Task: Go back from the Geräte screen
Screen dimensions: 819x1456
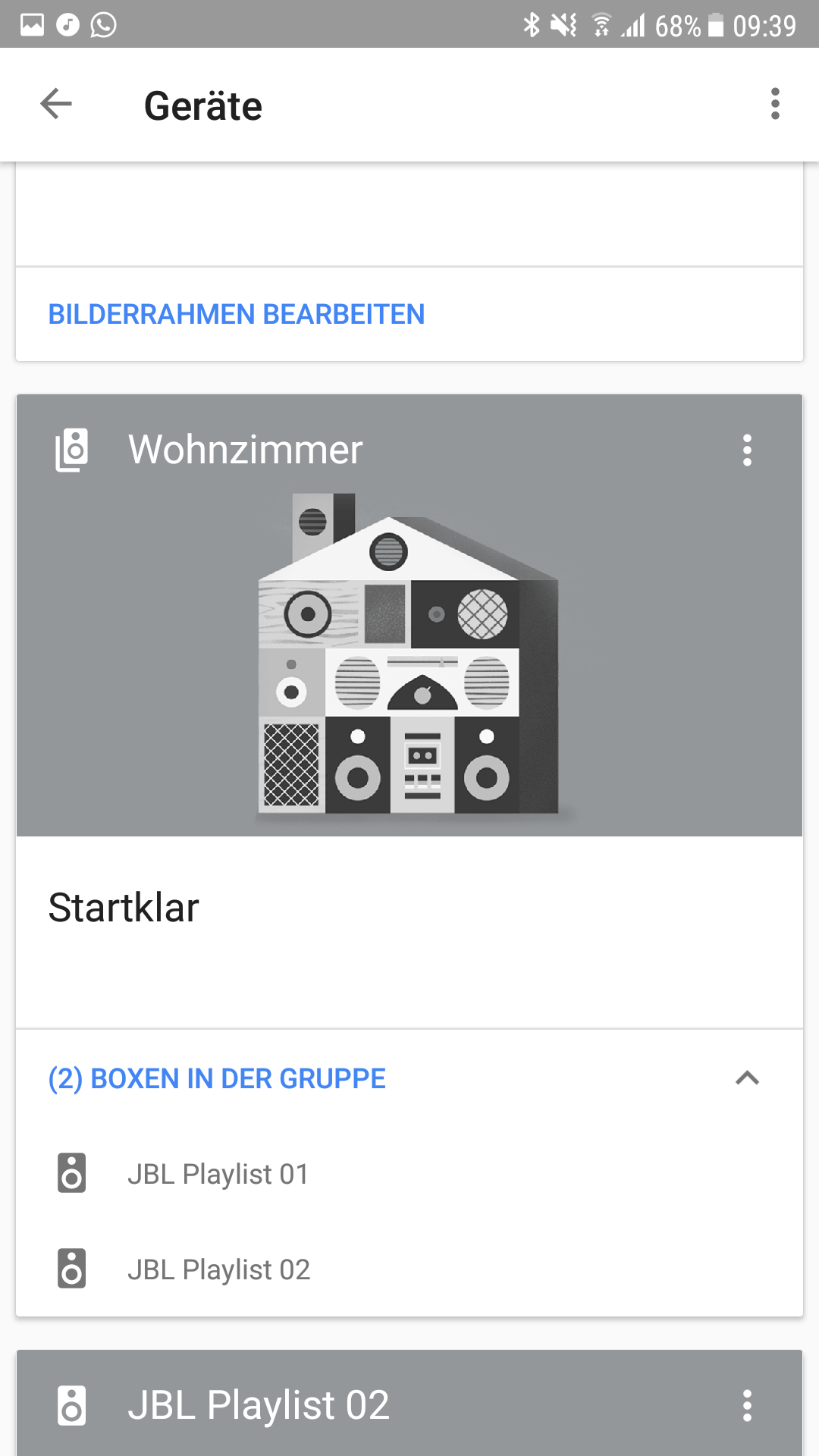Action: 56,104
